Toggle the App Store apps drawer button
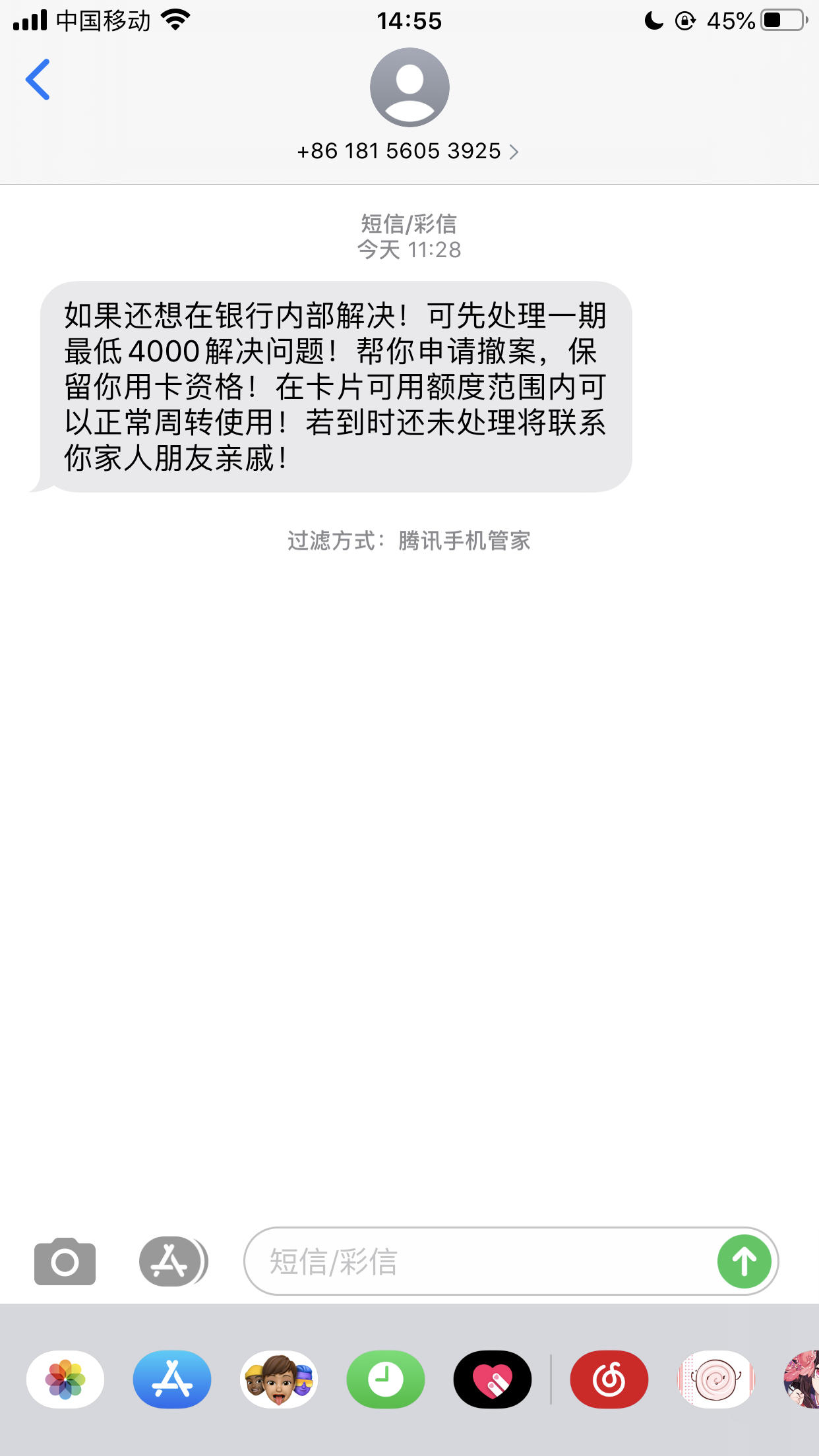The width and height of the screenshot is (819, 1456). 173,1261
